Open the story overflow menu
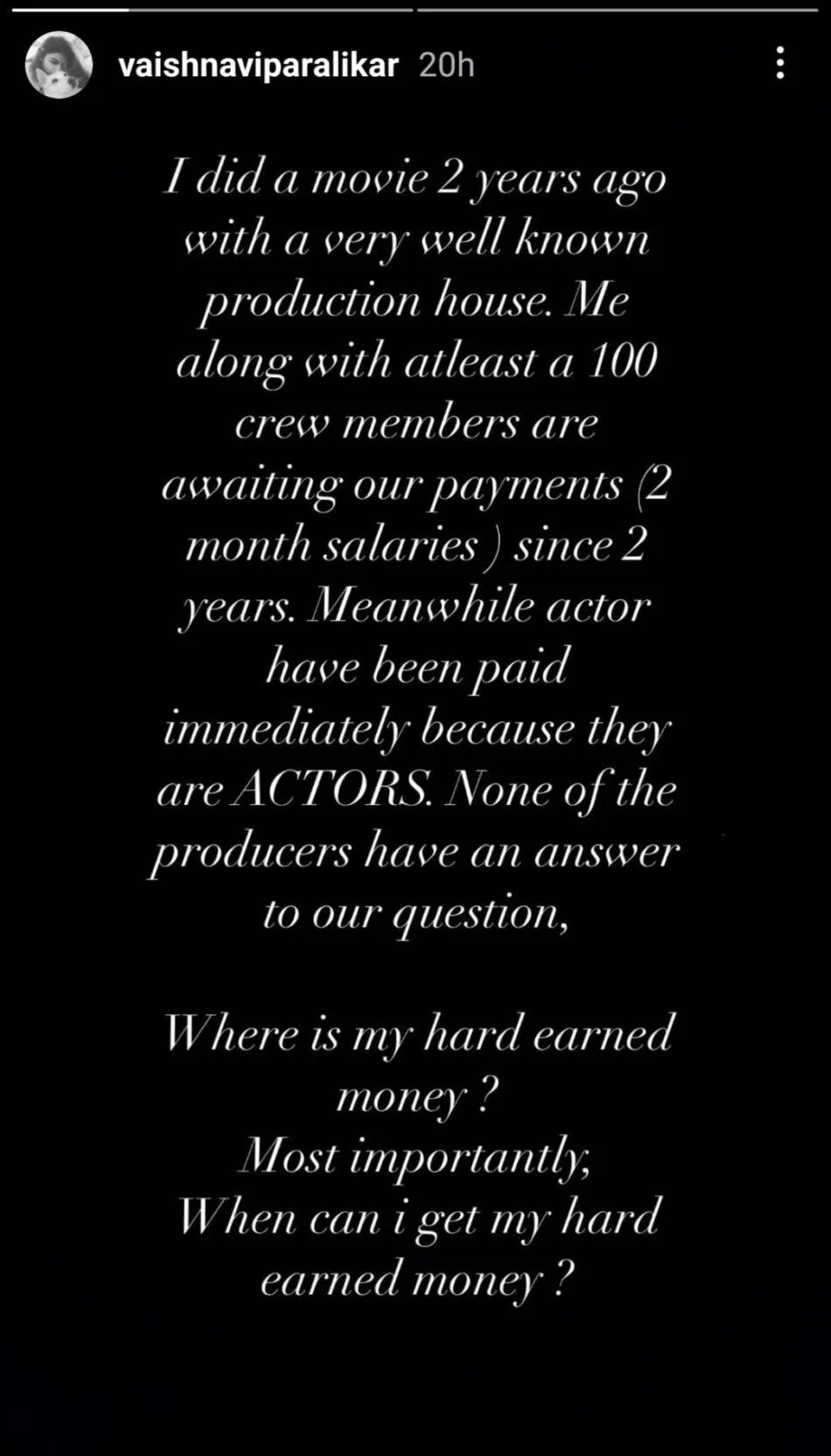Viewport: 831px width, 1456px height. coord(779,64)
